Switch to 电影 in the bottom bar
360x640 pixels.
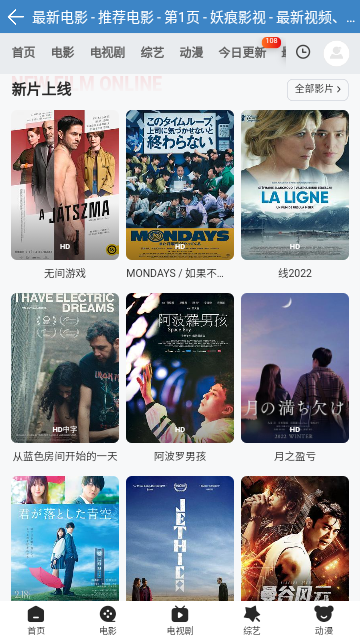(108, 620)
